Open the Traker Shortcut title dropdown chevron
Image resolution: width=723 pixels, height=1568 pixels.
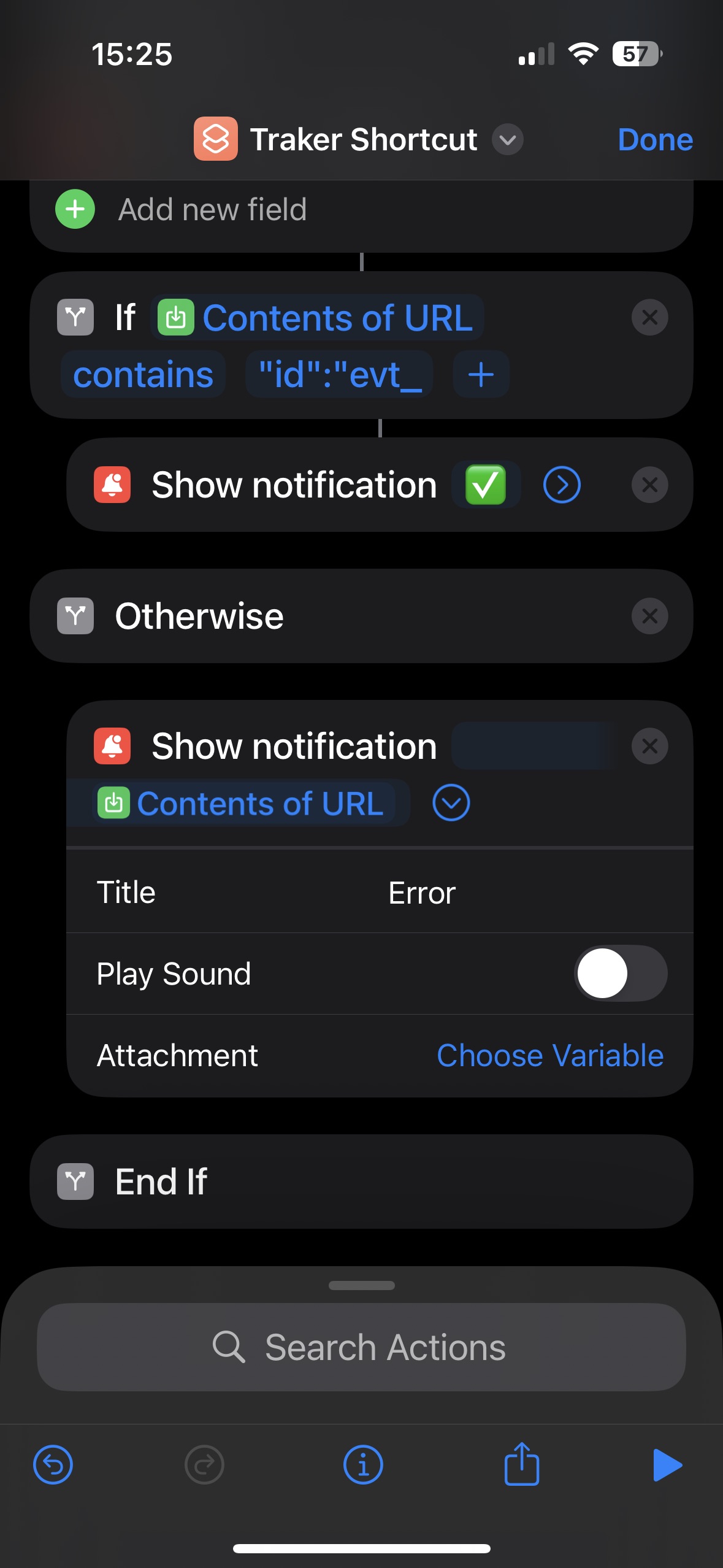[507, 140]
